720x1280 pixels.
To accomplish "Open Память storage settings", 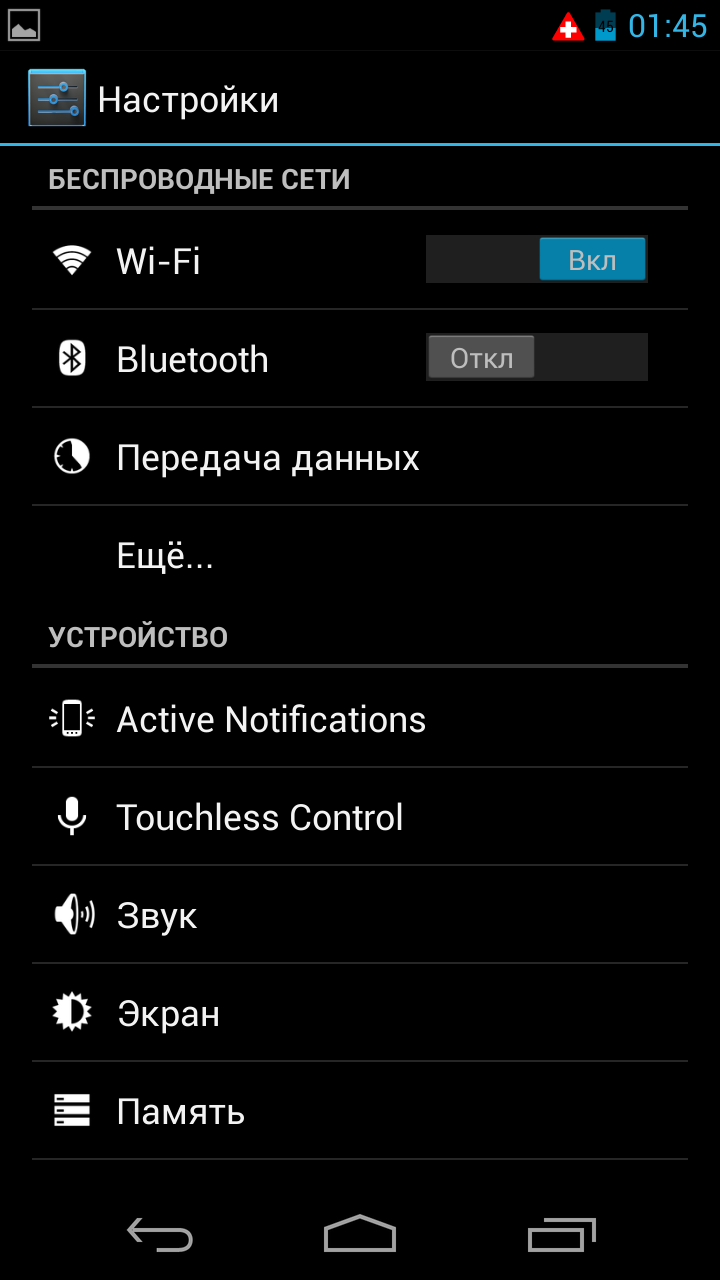I will (x=360, y=1111).
